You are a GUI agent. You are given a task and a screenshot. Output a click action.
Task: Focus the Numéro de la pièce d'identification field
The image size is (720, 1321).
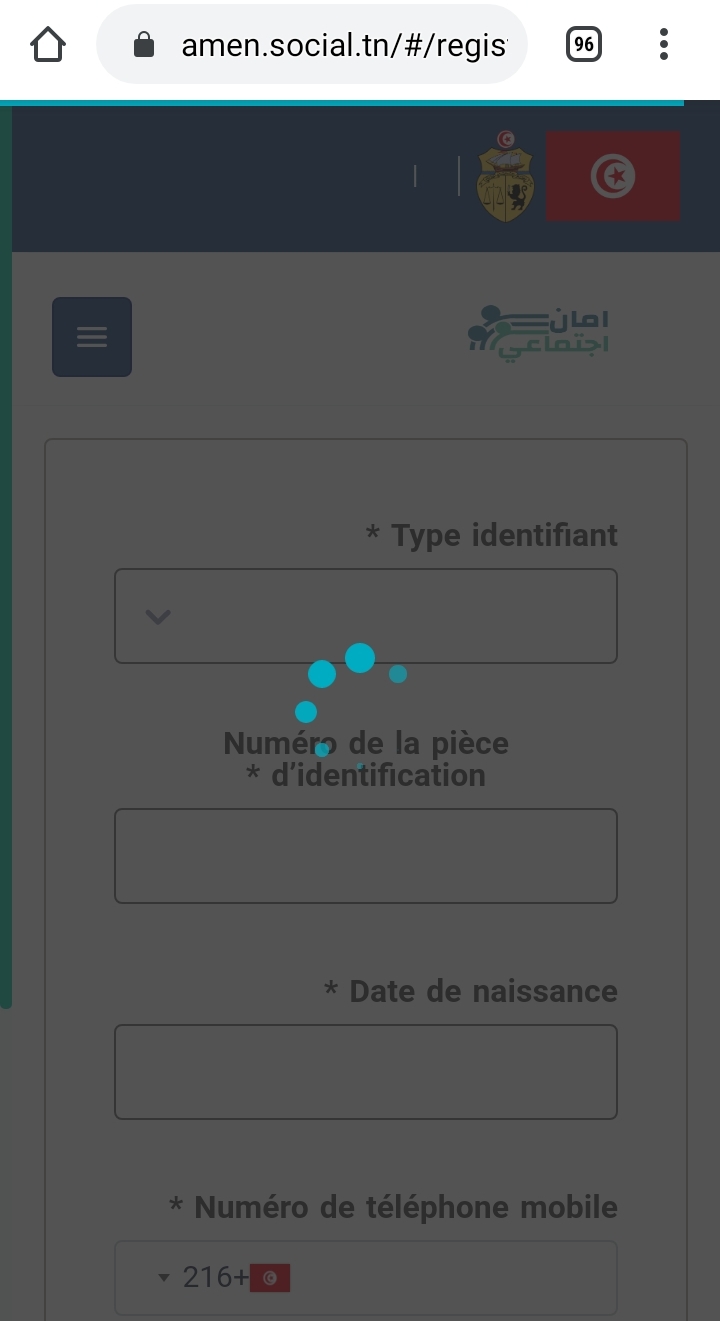click(x=366, y=856)
